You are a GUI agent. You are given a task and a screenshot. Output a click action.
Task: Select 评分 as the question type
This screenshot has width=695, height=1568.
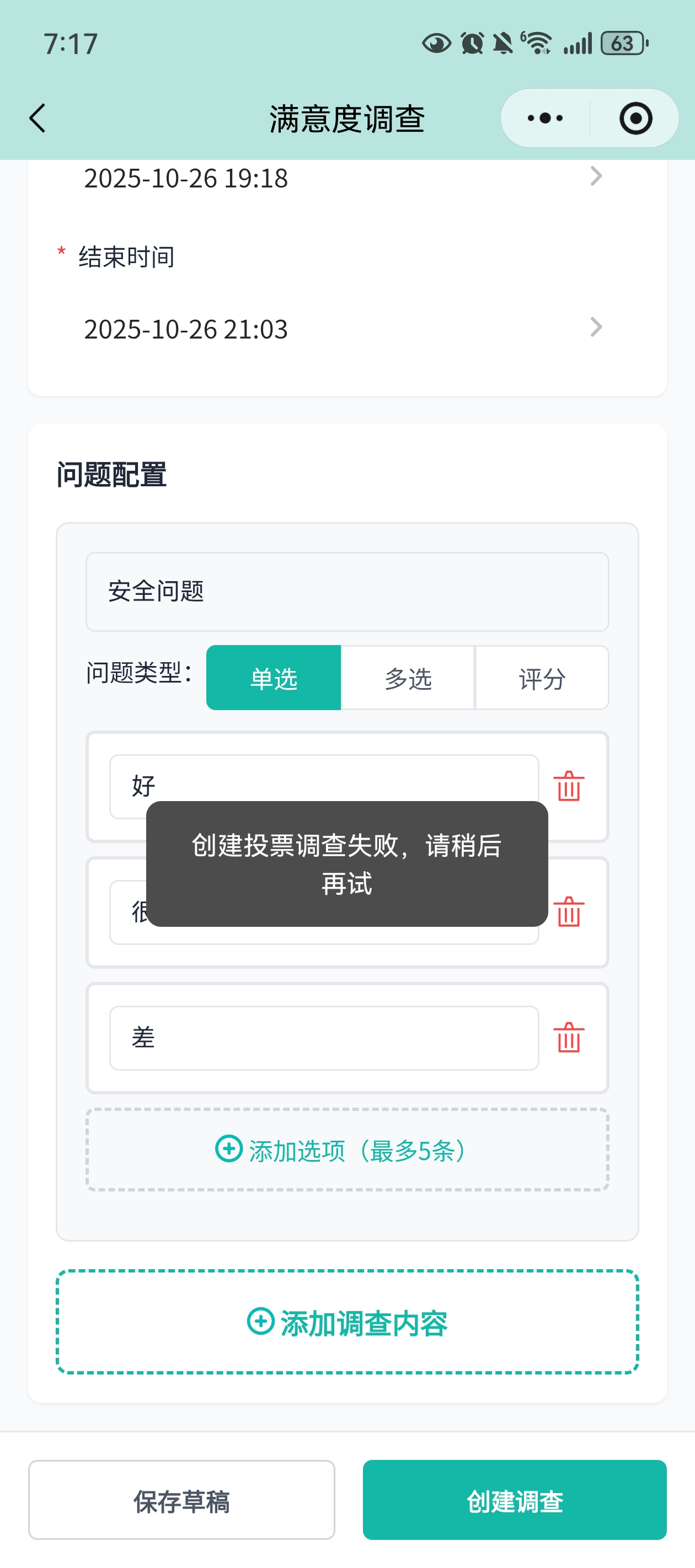(x=542, y=679)
